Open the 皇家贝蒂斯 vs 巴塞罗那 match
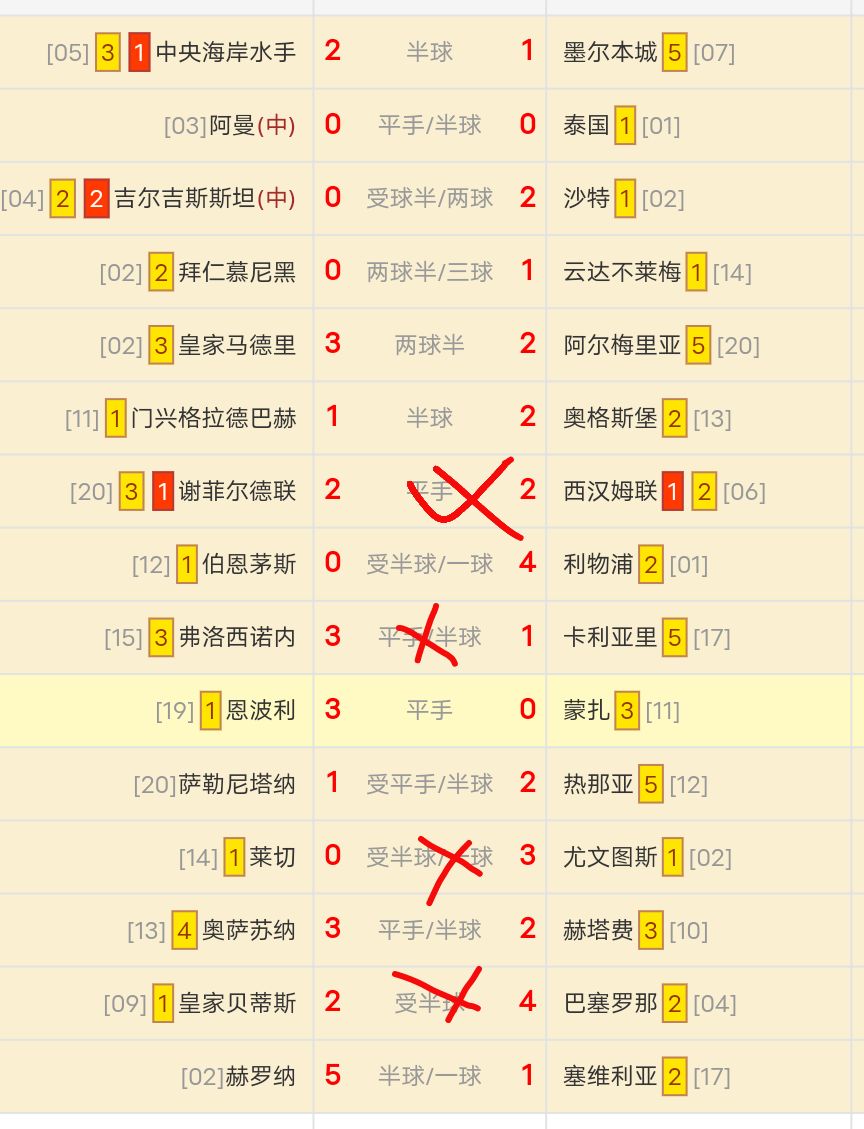The width and height of the screenshot is (864, 1129). 430,1002
